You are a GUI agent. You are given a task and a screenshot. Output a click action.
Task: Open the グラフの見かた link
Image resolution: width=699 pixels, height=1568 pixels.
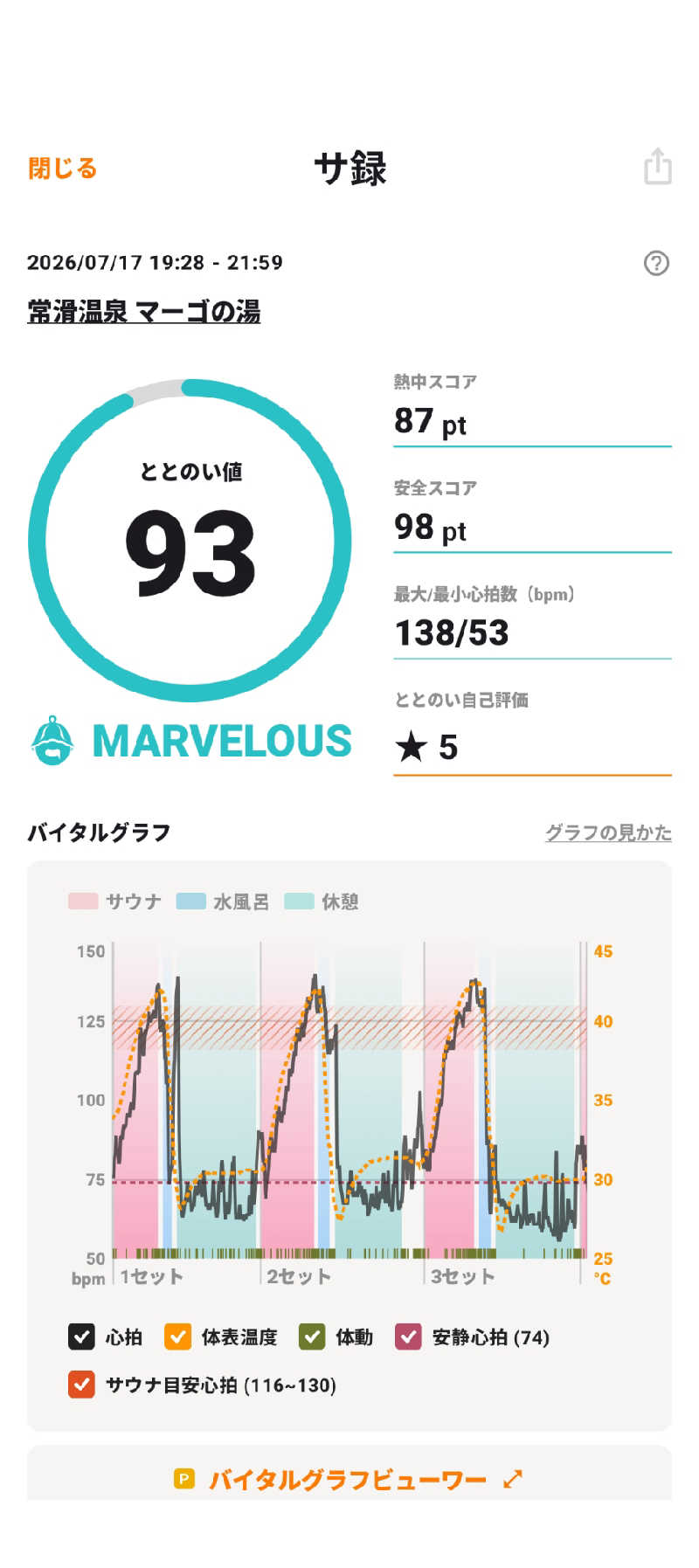[x=608, y=832]
